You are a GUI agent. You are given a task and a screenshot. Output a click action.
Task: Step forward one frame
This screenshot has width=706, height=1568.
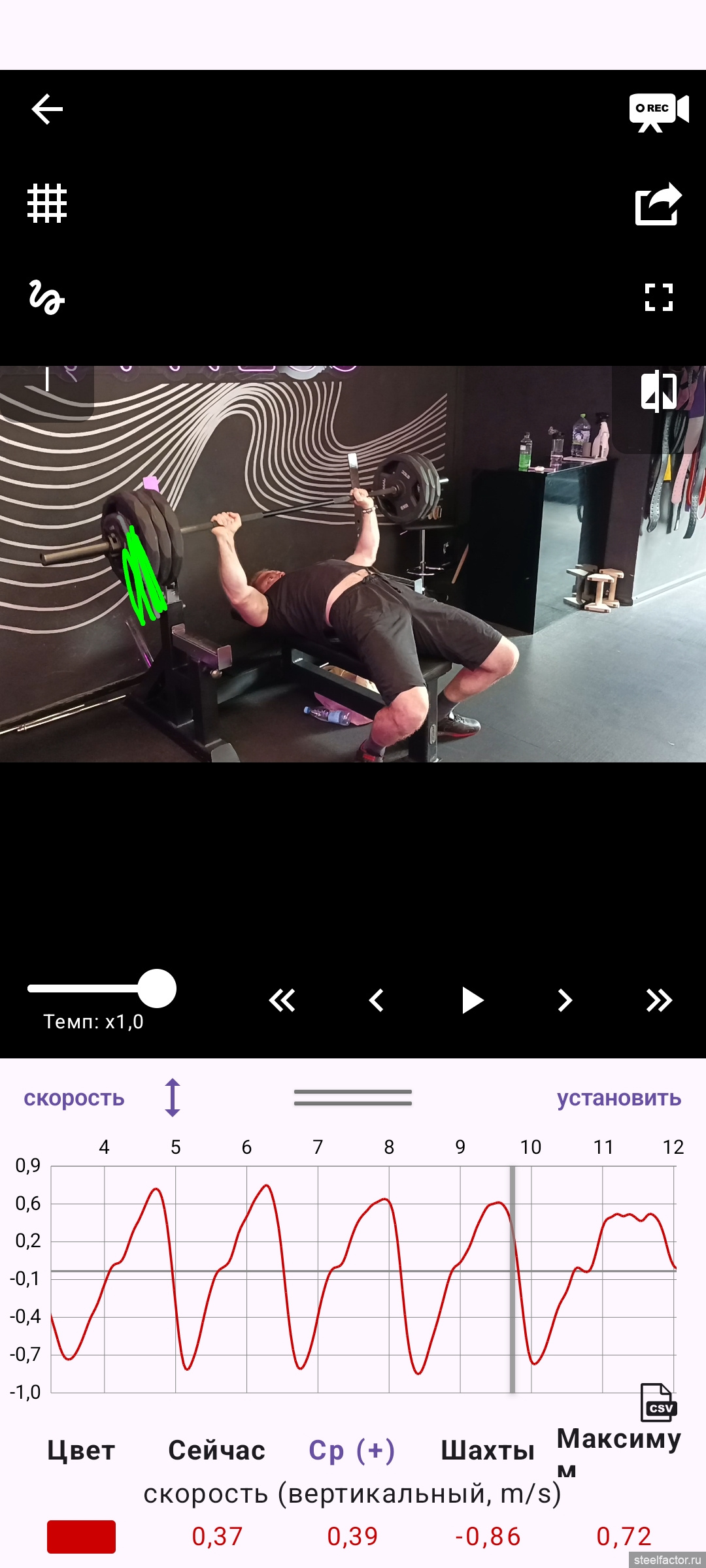565,1000
